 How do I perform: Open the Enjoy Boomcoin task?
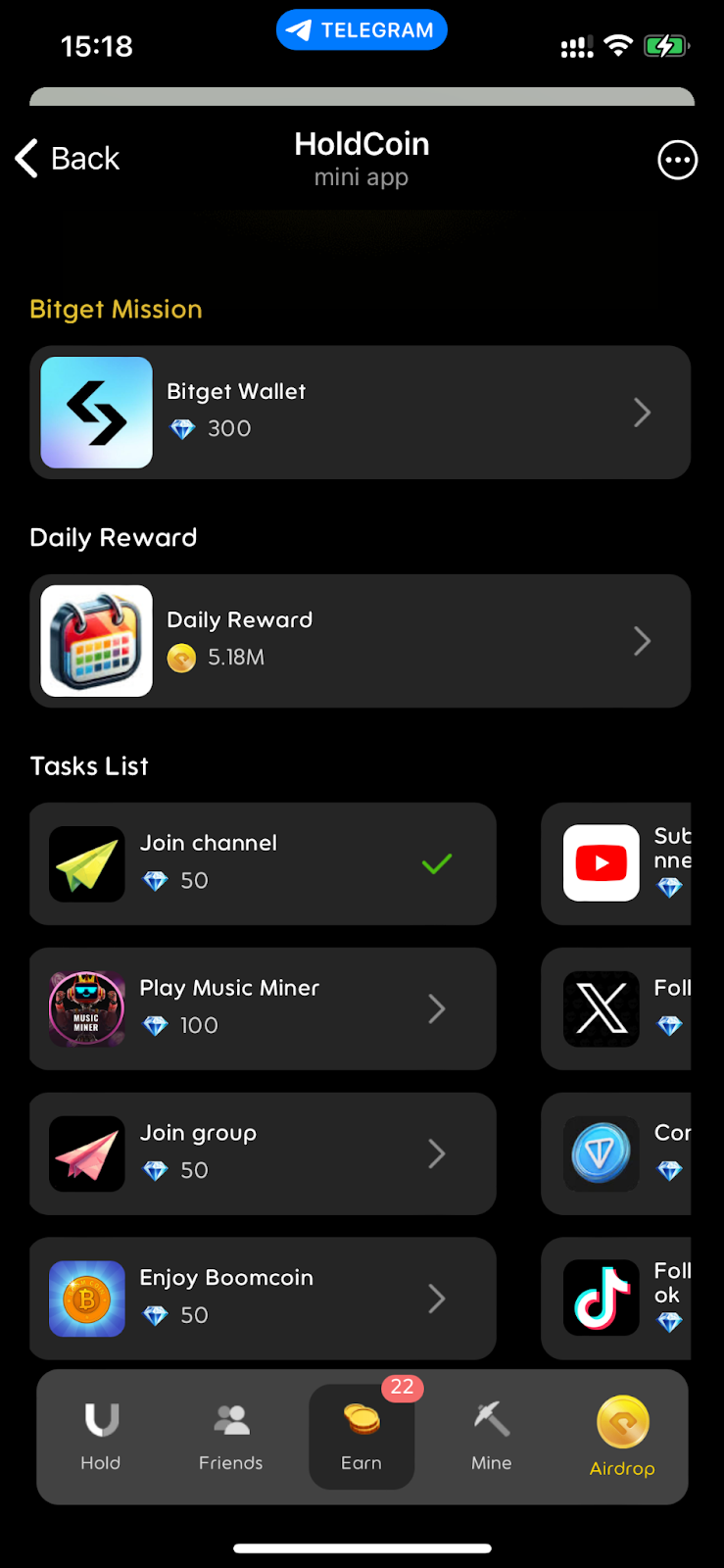coord(263,1298)
